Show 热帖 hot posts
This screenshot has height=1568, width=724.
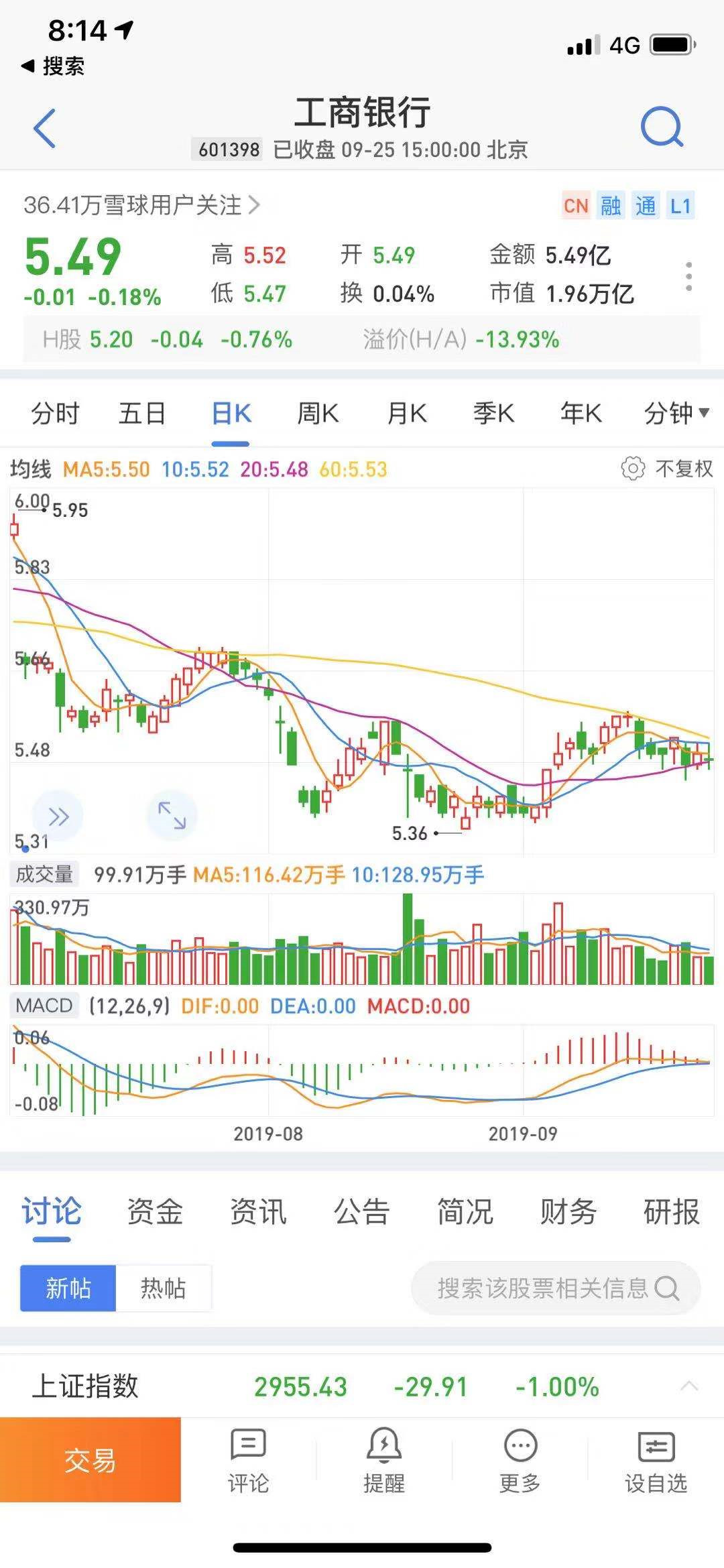[163, 1288]
